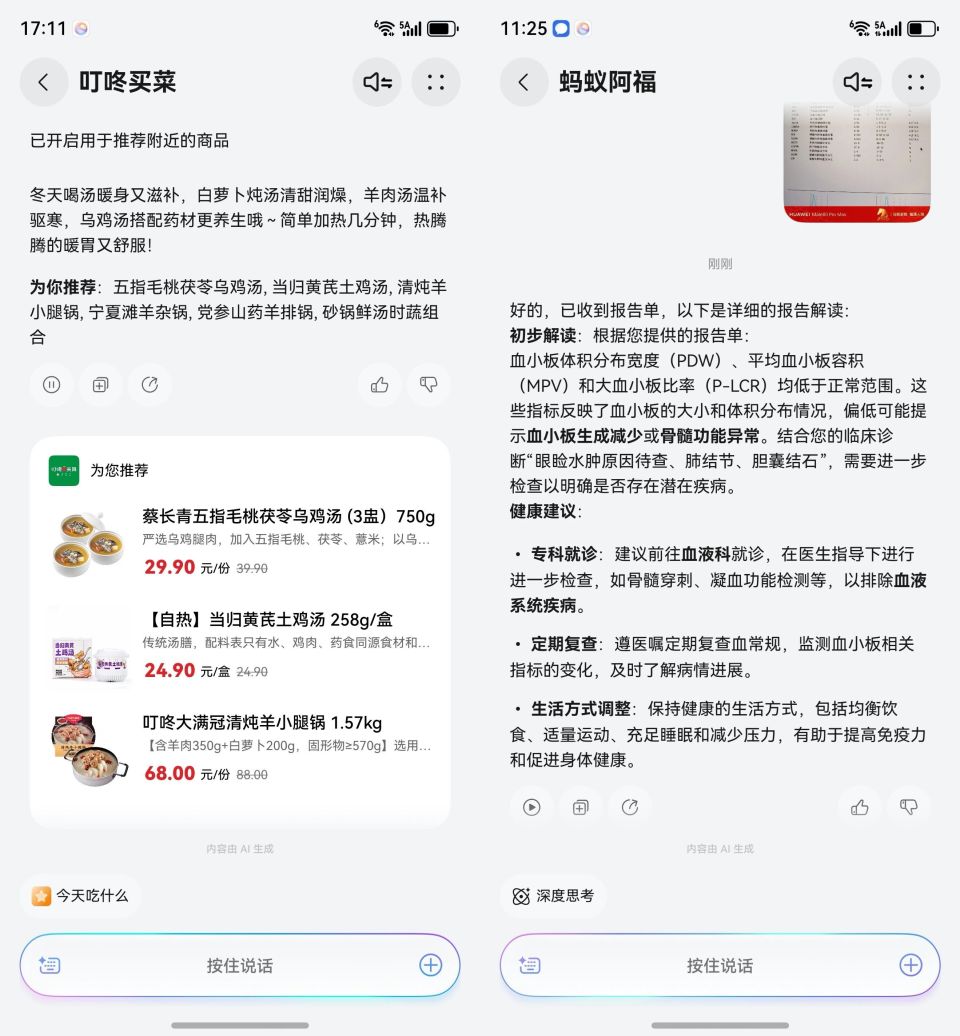Return to chat list from 蚂蚁阿福
The width and height of the screenshot is (960, 1036).
524,82
